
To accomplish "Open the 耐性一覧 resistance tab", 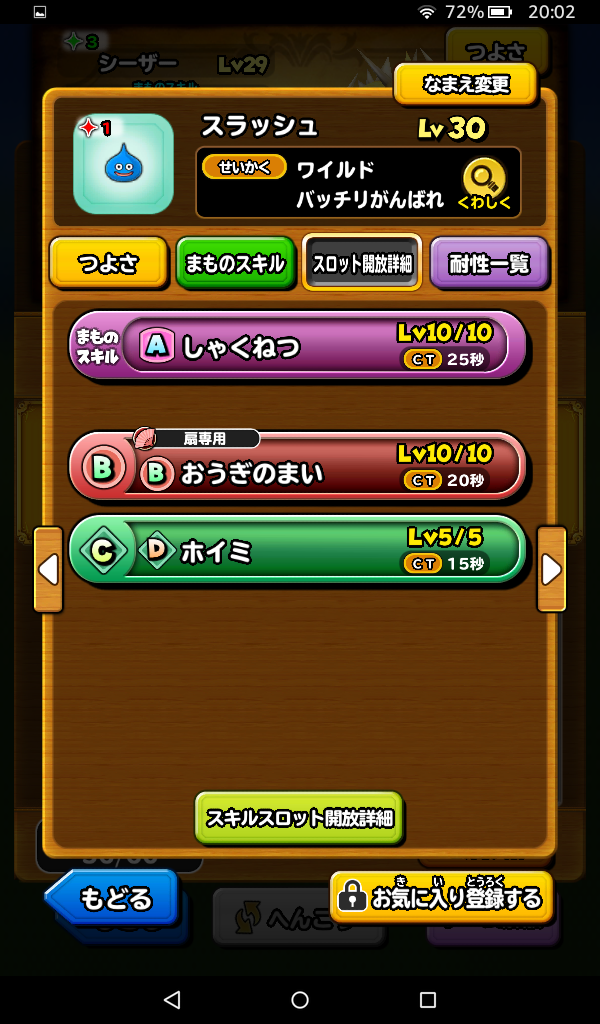I will click(489, 264).
